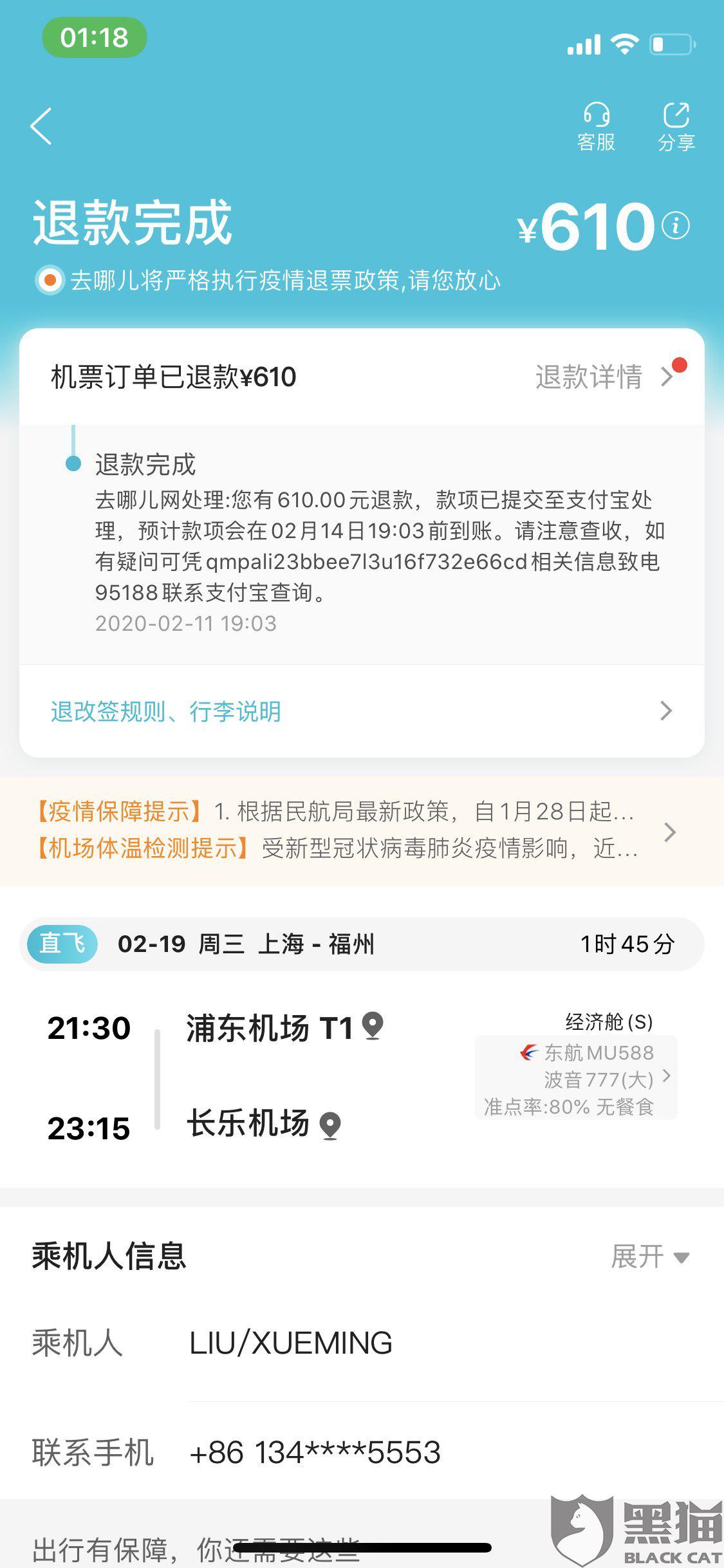724x1568 pixels.
Task: Open the info icon next to ¥610
Action: [x=676, y=226]
